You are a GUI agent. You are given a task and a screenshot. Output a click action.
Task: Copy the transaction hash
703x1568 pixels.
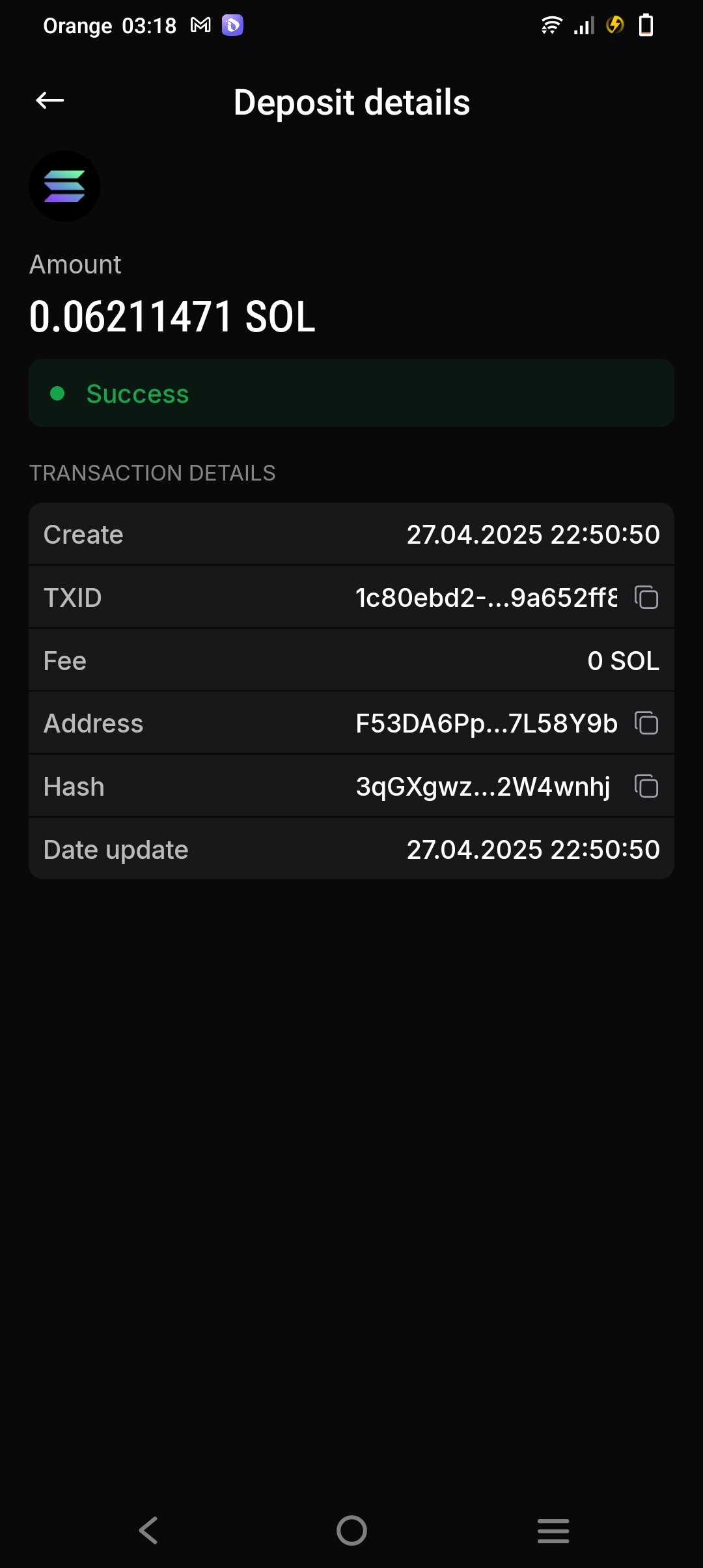pos(646,786)
